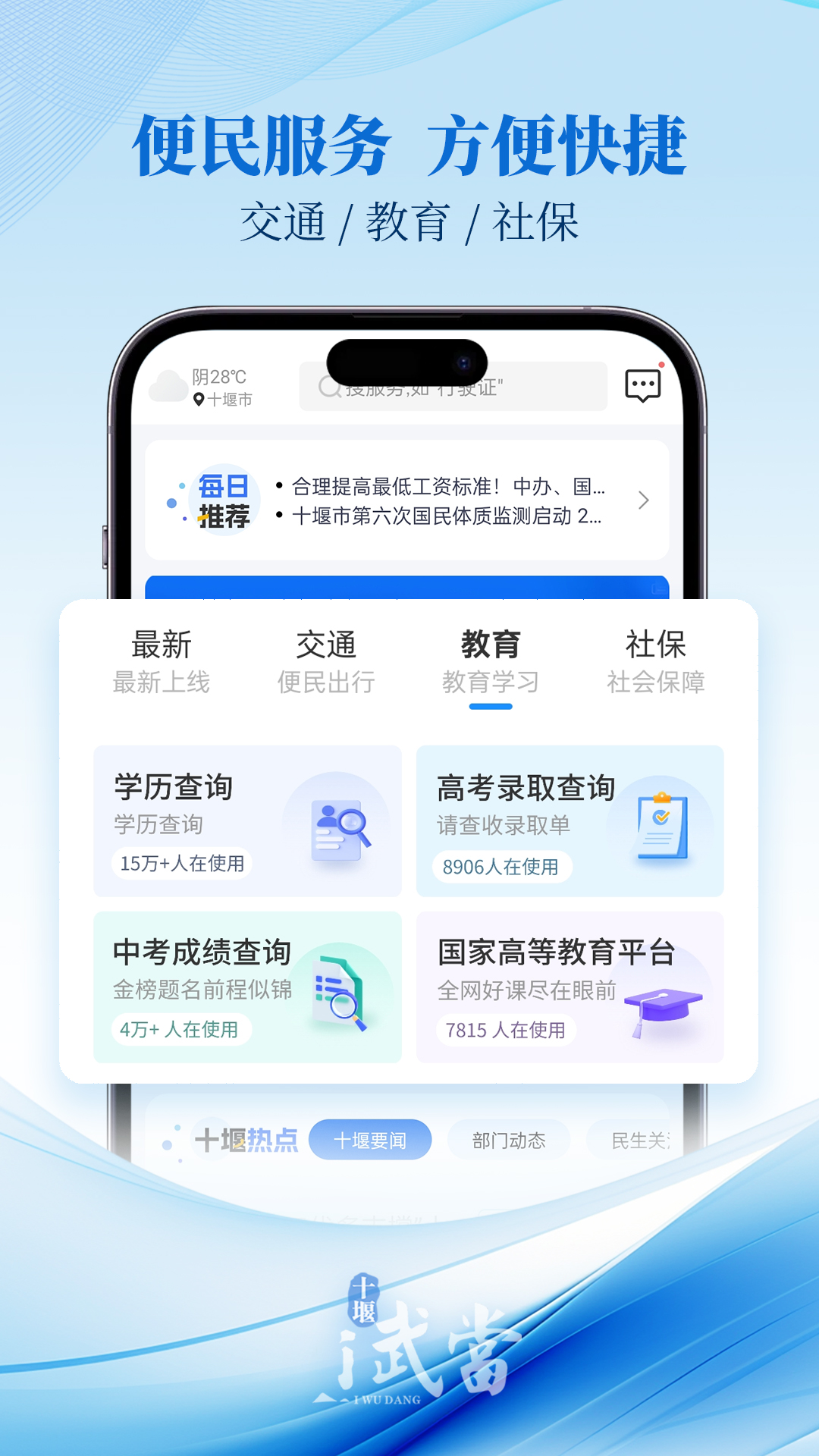Enable the 十堰要闻 filter chip
Image resolution: width=819 pixels, height=1456 pixels.
click(371, 1139)
